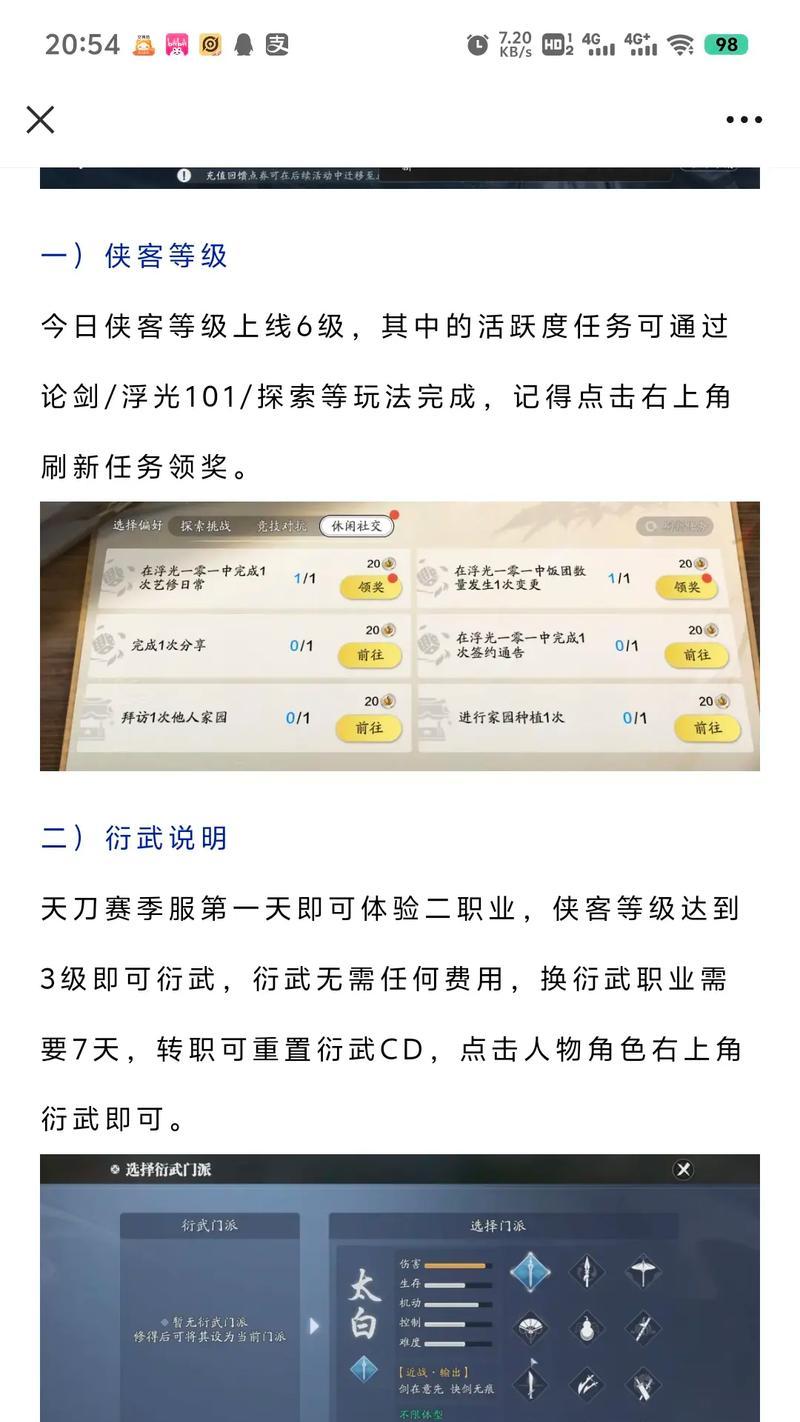Close the article page

[x=40, y=120]
